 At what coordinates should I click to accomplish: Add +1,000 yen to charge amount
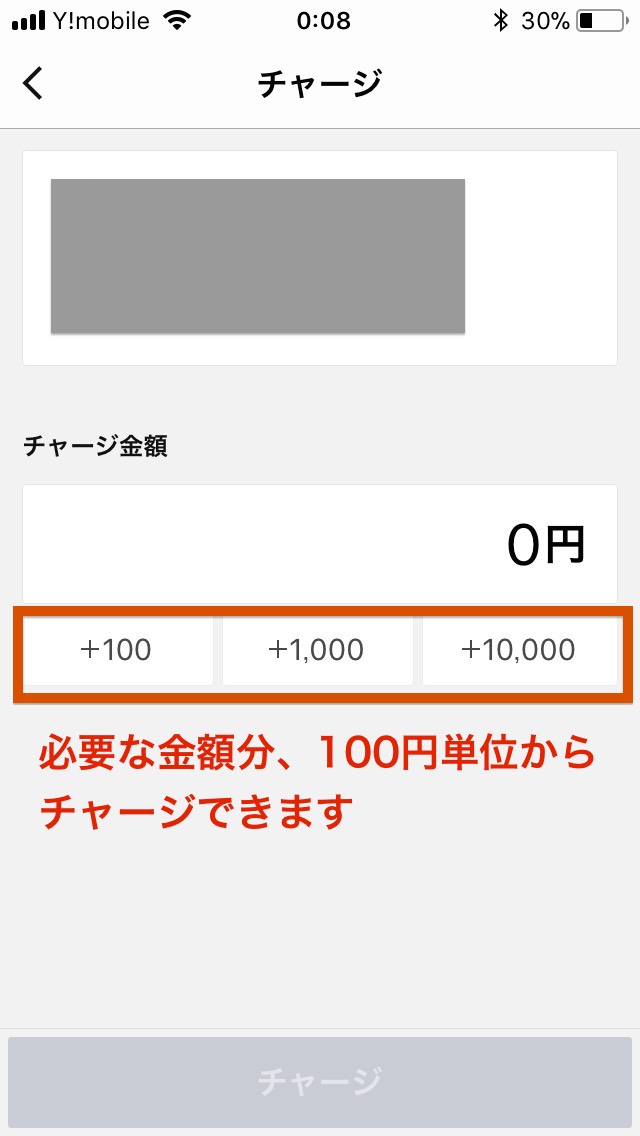(x=317, y=650)
